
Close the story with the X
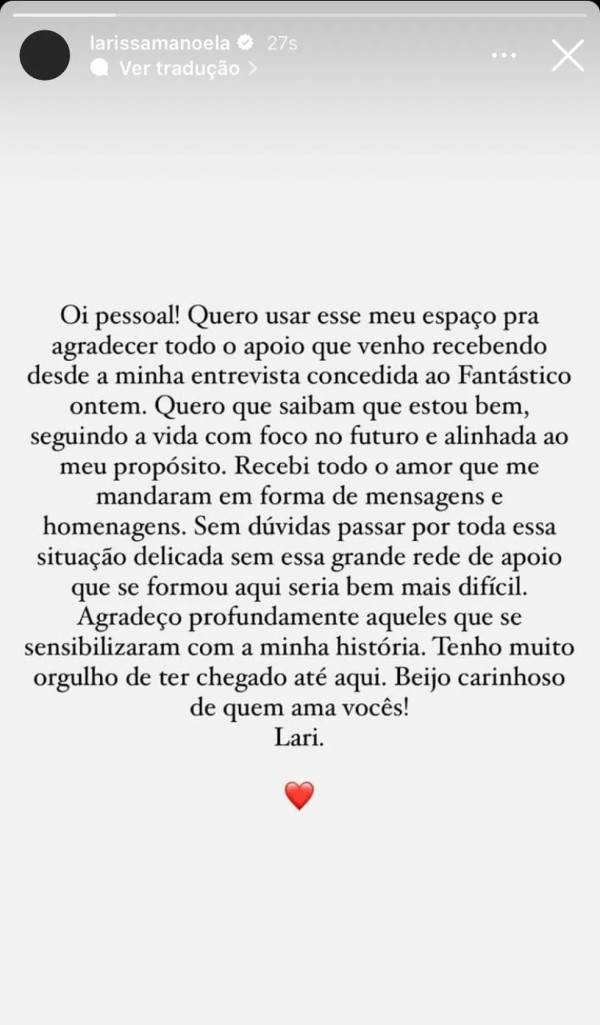coord(568,55)
